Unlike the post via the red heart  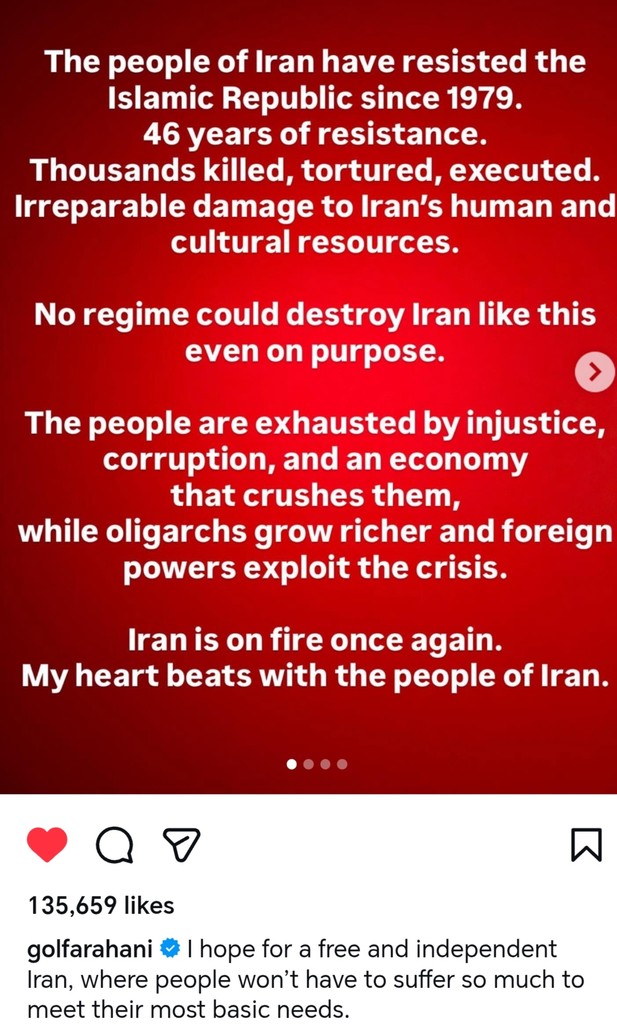pos(46,846)
